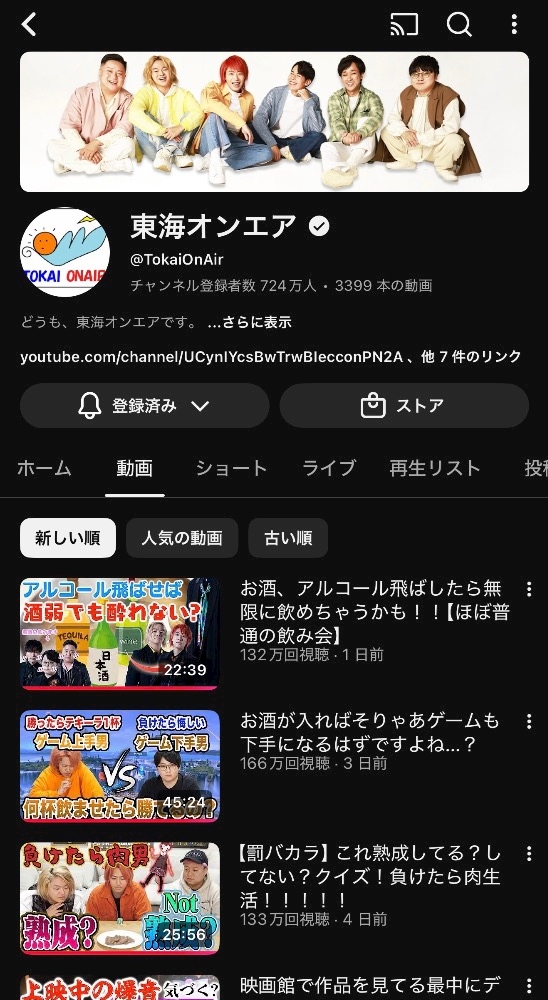This screenshot has width=548, height=1000.
Task: Switch to the ショート tab
Action: click(x=231, y=468)
